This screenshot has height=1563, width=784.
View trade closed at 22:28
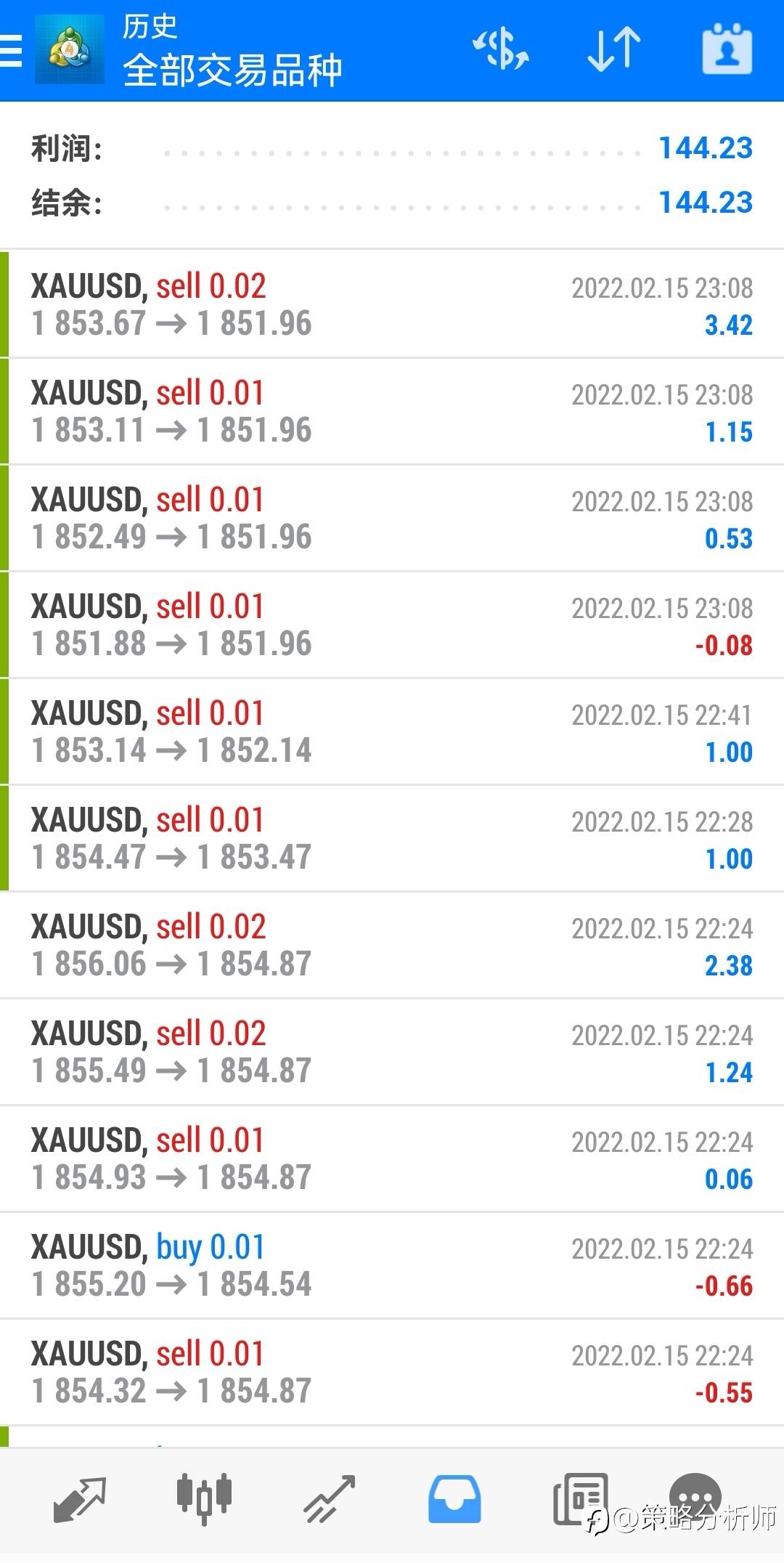tap(392, 838)
